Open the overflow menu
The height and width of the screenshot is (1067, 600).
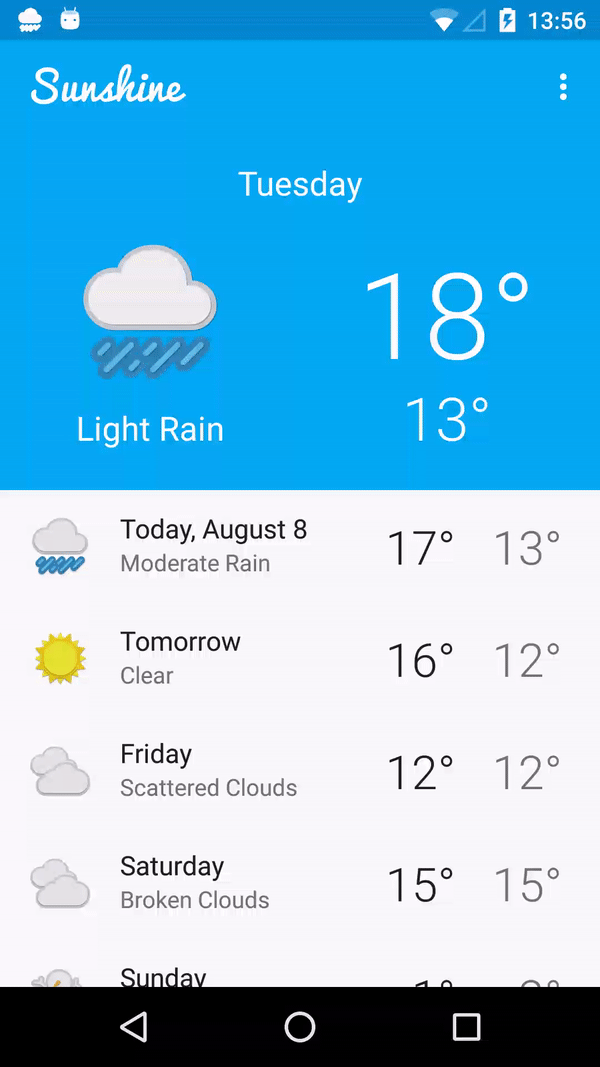click(563, 87)
